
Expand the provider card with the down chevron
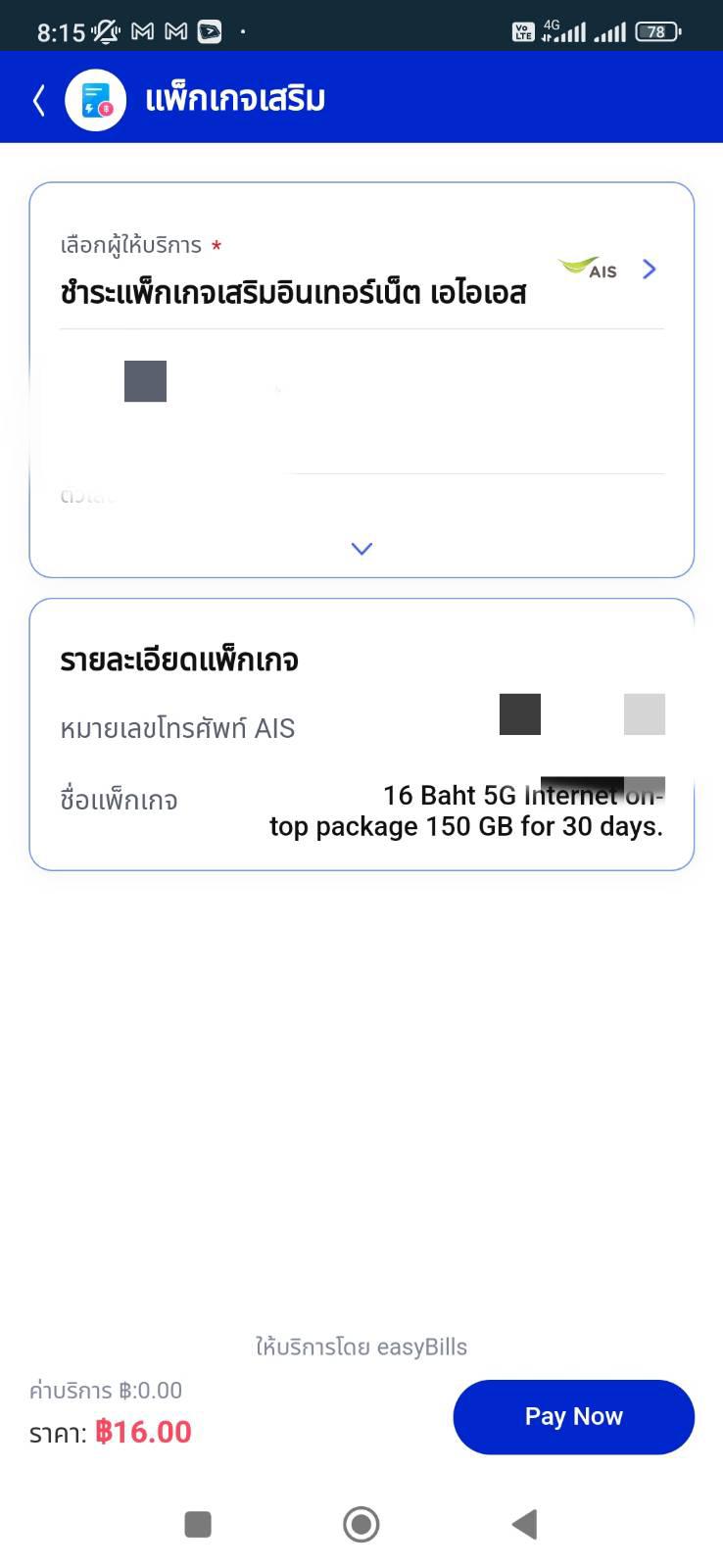tap(361, 549)
